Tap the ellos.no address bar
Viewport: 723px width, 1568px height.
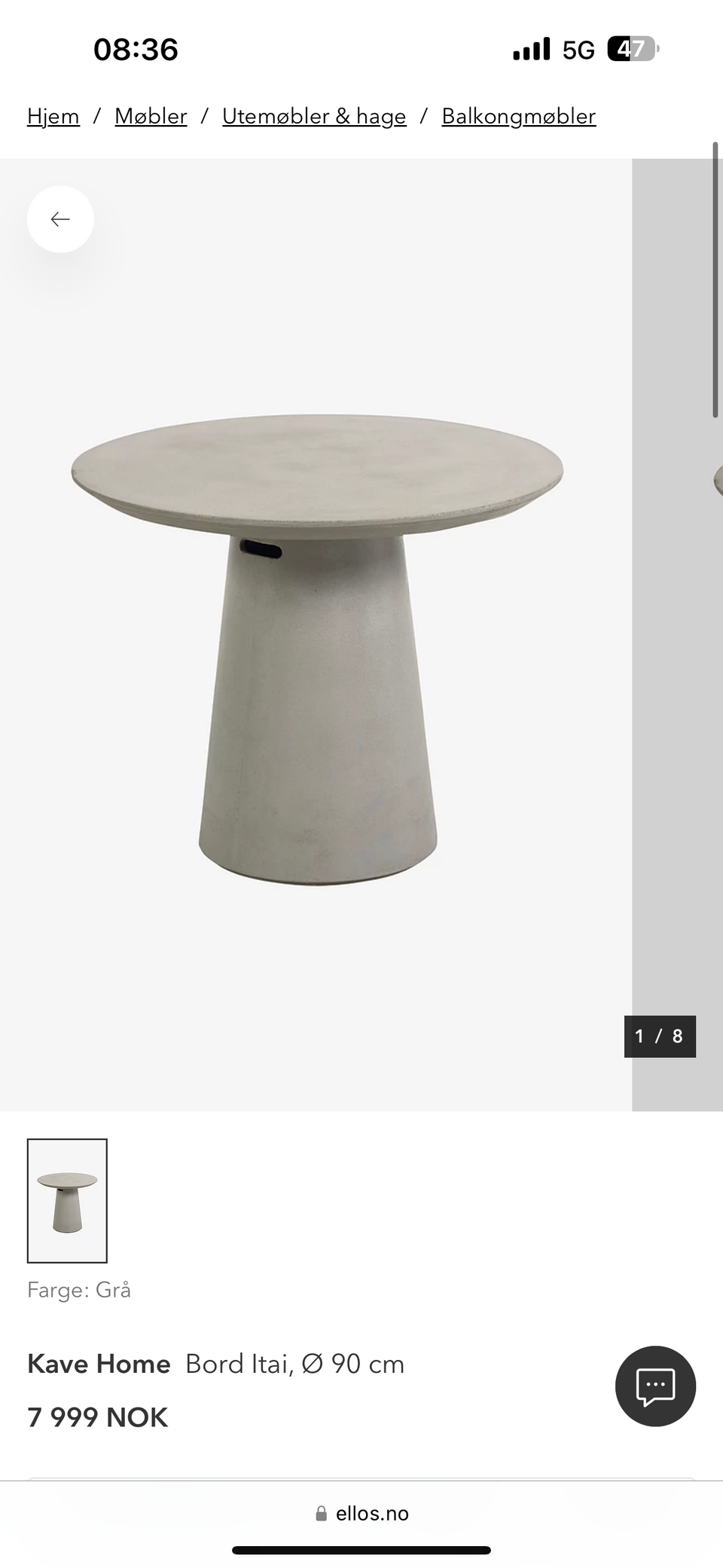pyautogui.click(x=362, y=1513)
